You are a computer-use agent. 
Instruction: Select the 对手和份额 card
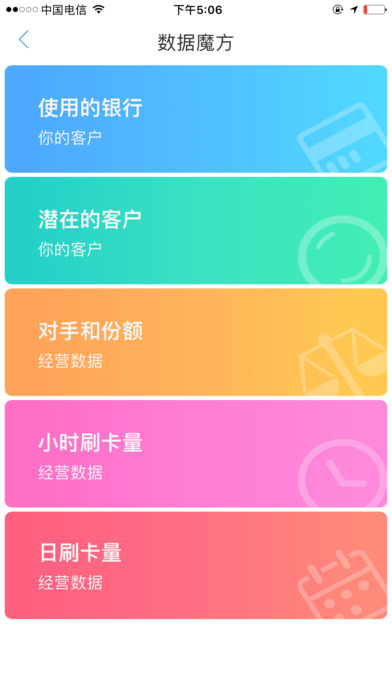point(196,342)
